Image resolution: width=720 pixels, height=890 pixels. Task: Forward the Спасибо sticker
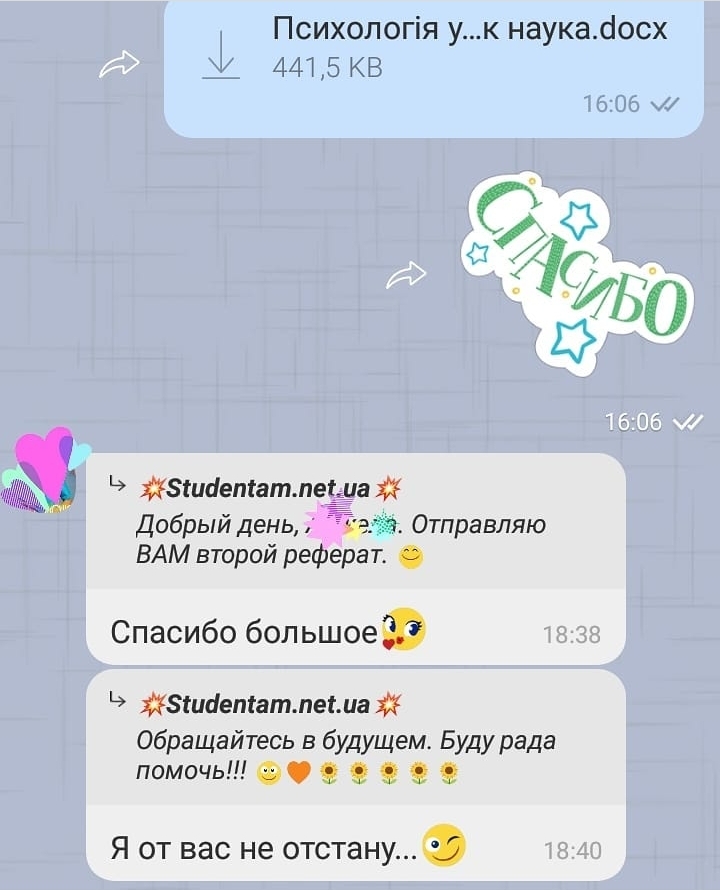[406, 274]
